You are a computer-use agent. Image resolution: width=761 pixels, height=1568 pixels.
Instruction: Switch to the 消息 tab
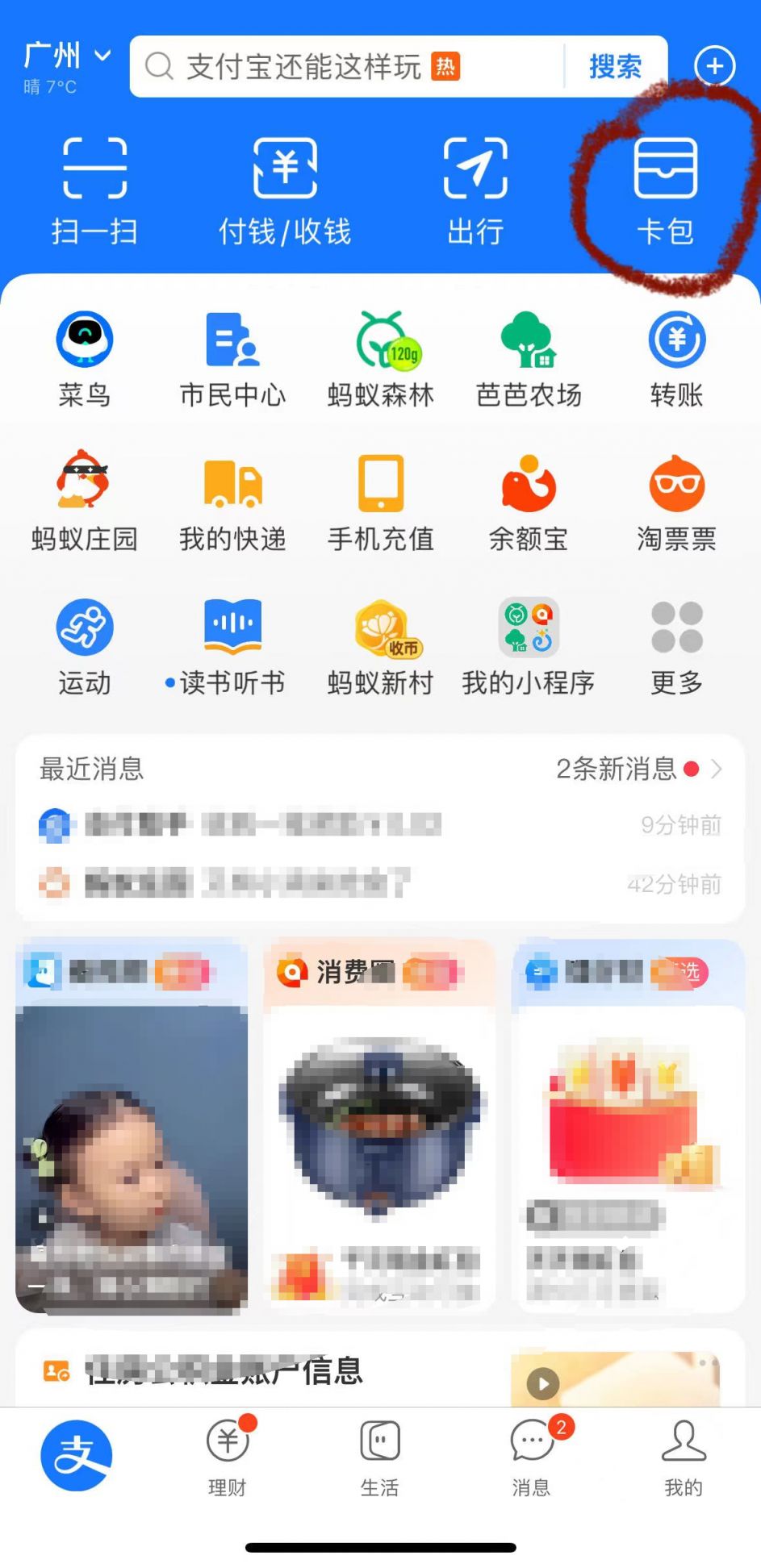pos(531,1456)
